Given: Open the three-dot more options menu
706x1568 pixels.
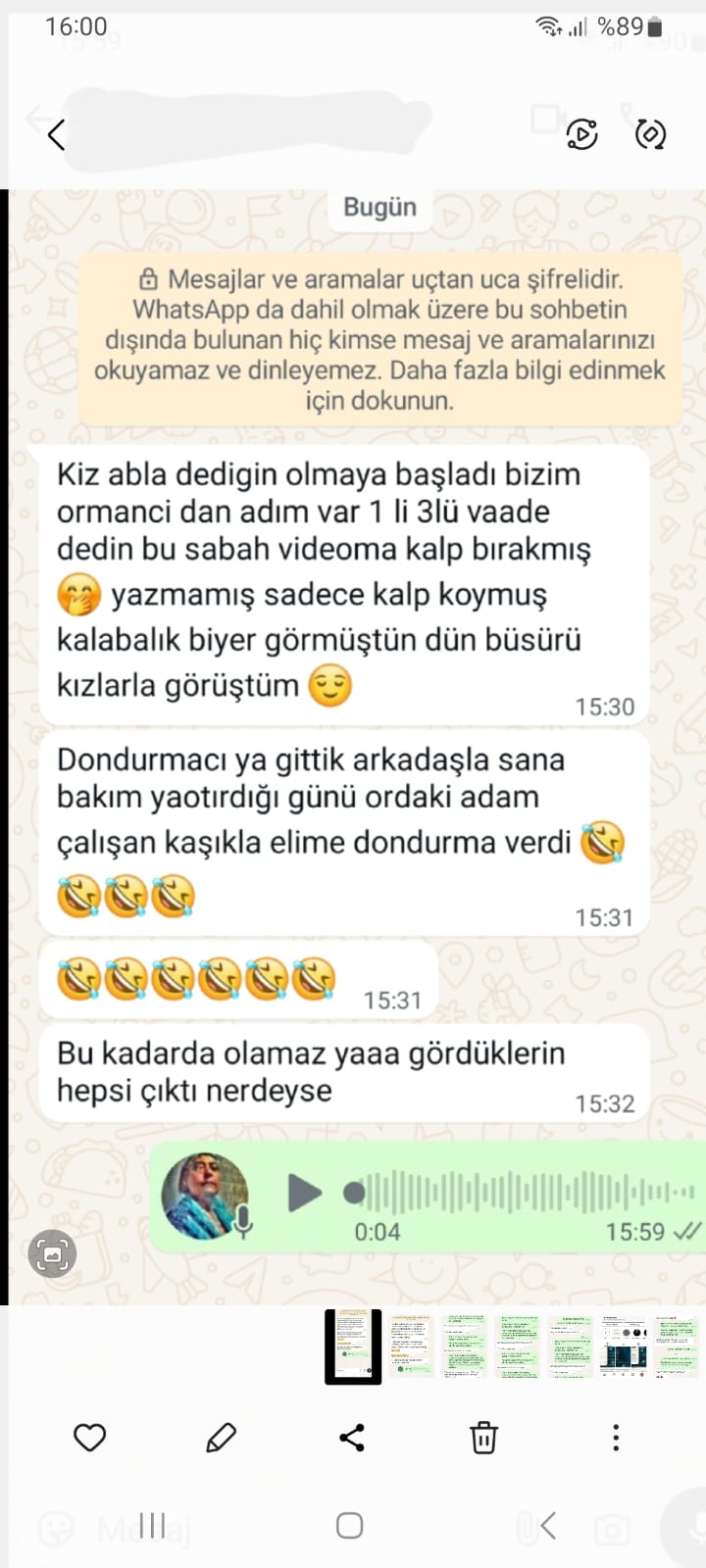Looking at the screenshot, I should tap(616, 1438).
